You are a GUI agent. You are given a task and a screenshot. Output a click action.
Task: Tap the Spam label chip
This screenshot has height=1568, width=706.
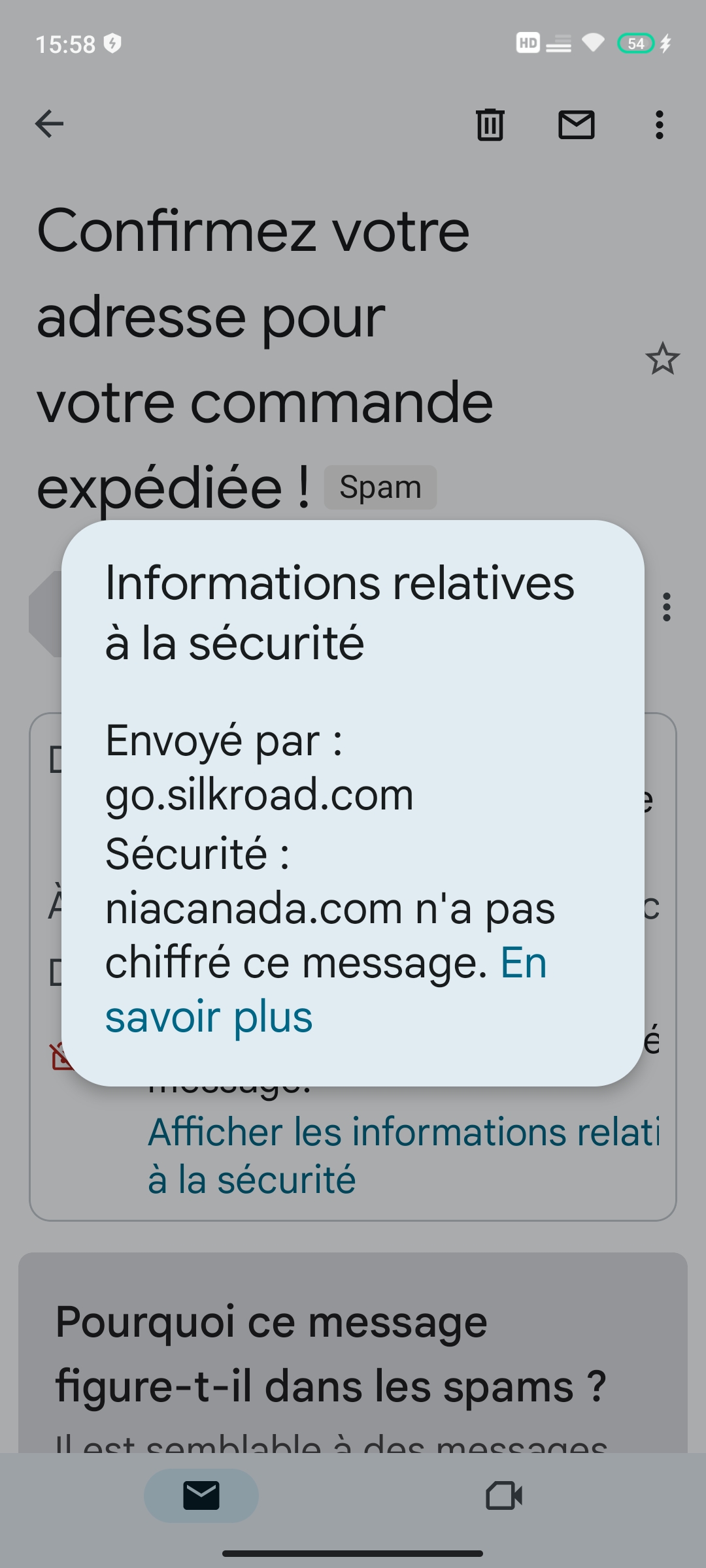(380, 487)
